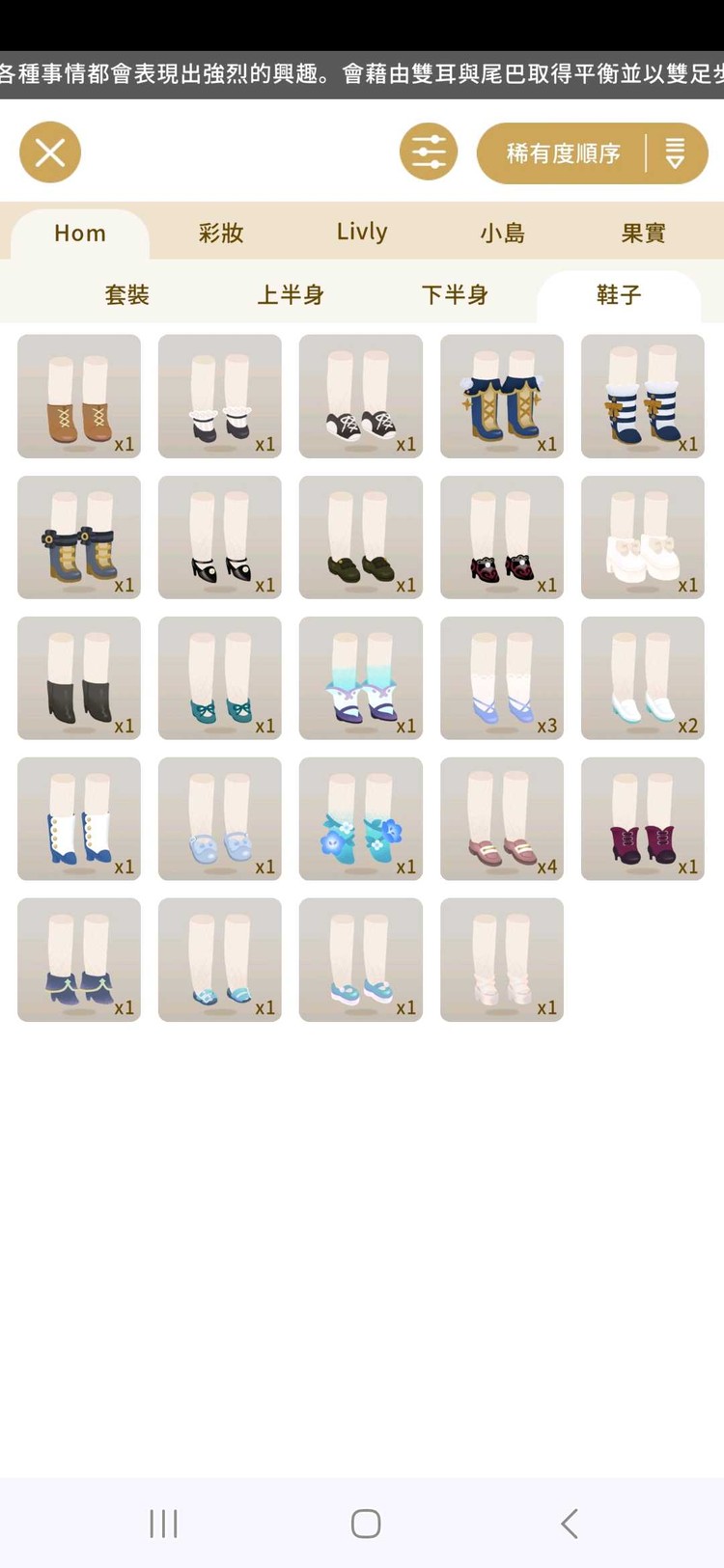This screenshot has width=724, height=1568.
Task: Choose the navy striped boots
Action: 643,396
